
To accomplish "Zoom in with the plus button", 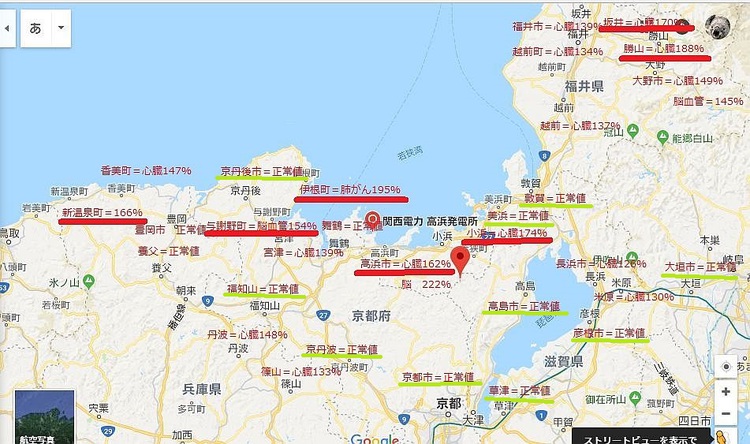I will click(x=726, y=391).
